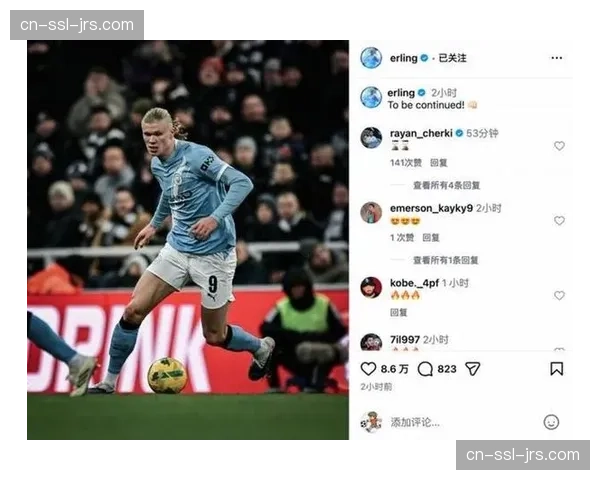Like rayan_cherki's comment
The width and height of the screenshot is (600, 480).
click(559, 146)
